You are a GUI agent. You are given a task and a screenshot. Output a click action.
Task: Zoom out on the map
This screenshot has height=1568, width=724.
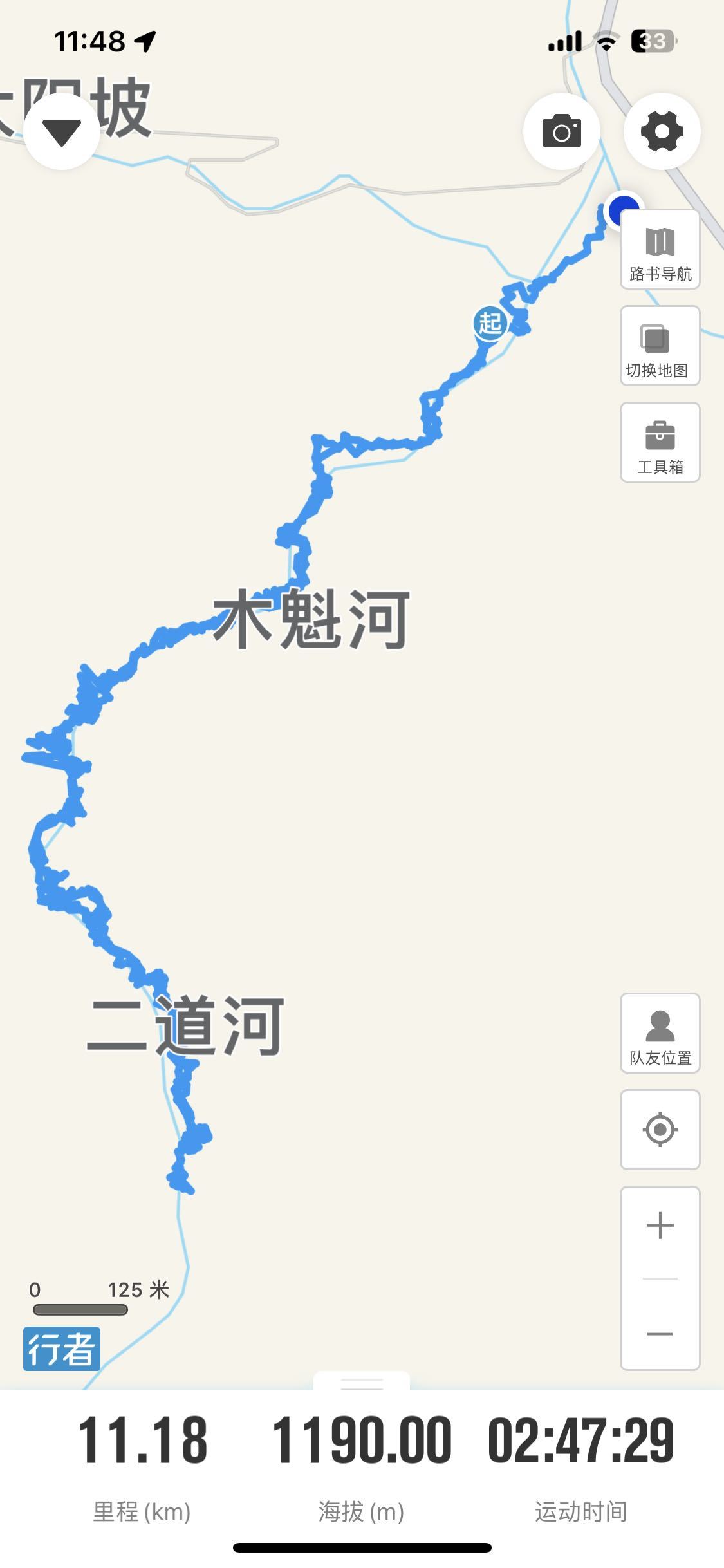pyautogui.click(x=660, y=1334)
